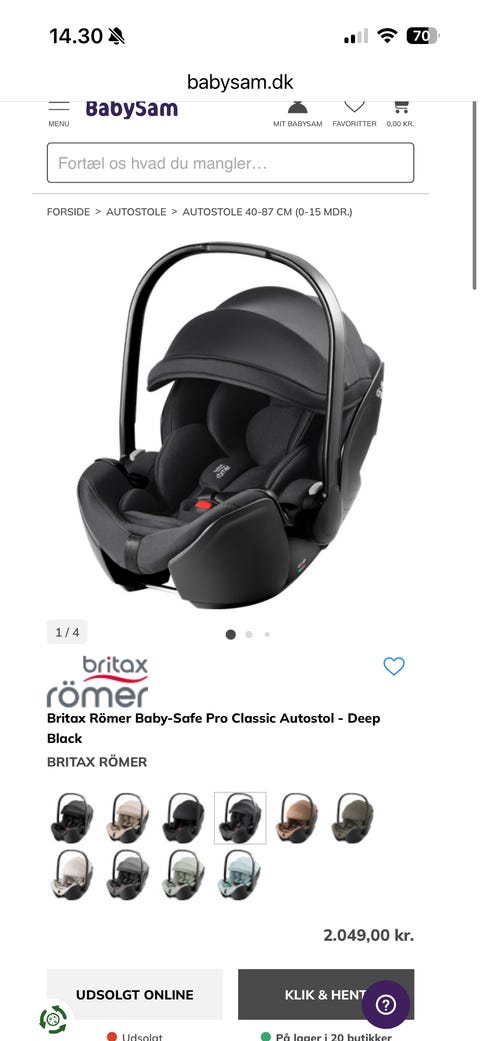Open AUTOSTOLE breadcrumb link
This screenshot has height=1041, width=480.
(136, 212)
